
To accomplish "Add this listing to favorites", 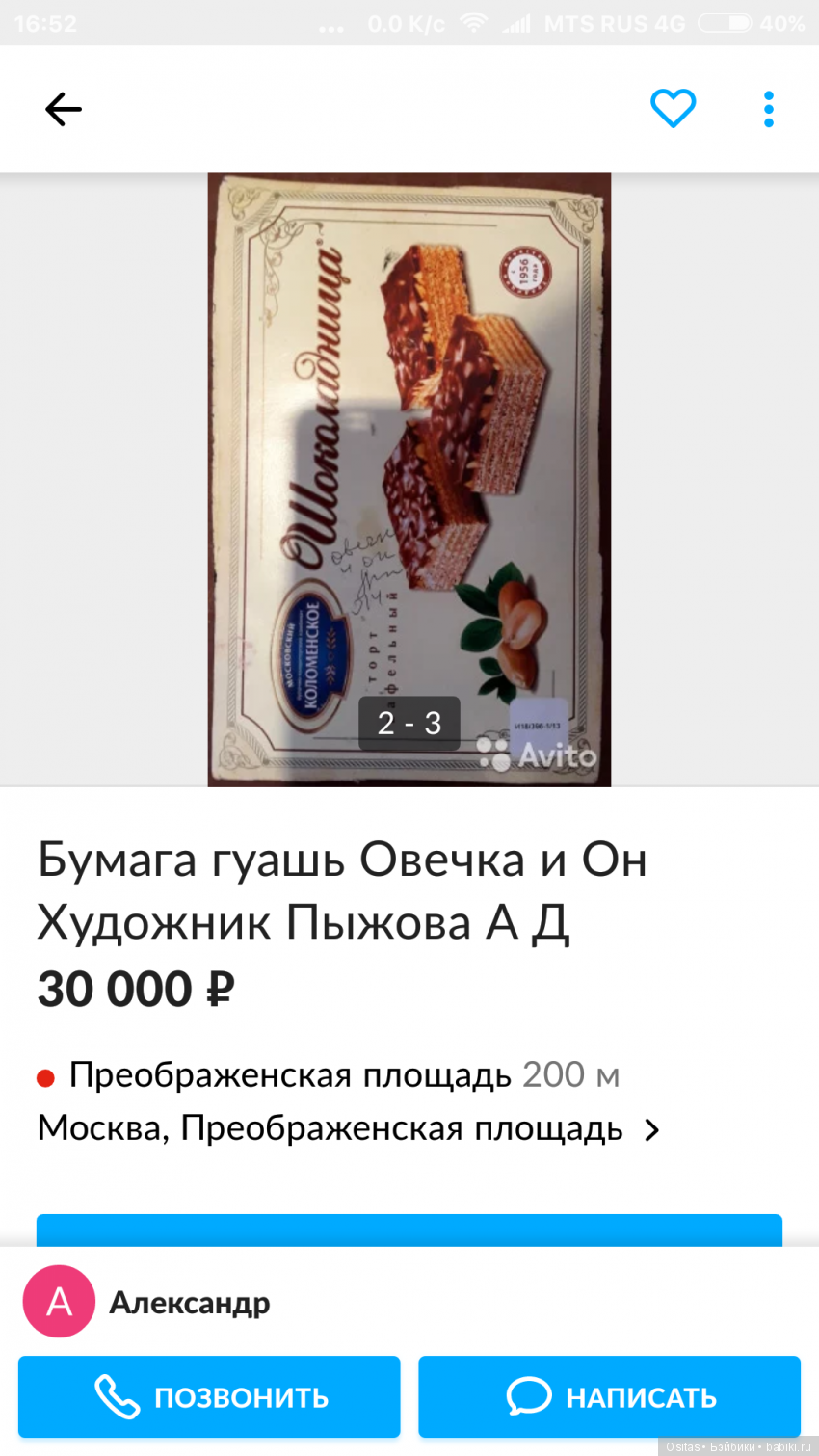I will tap(673, 108).
